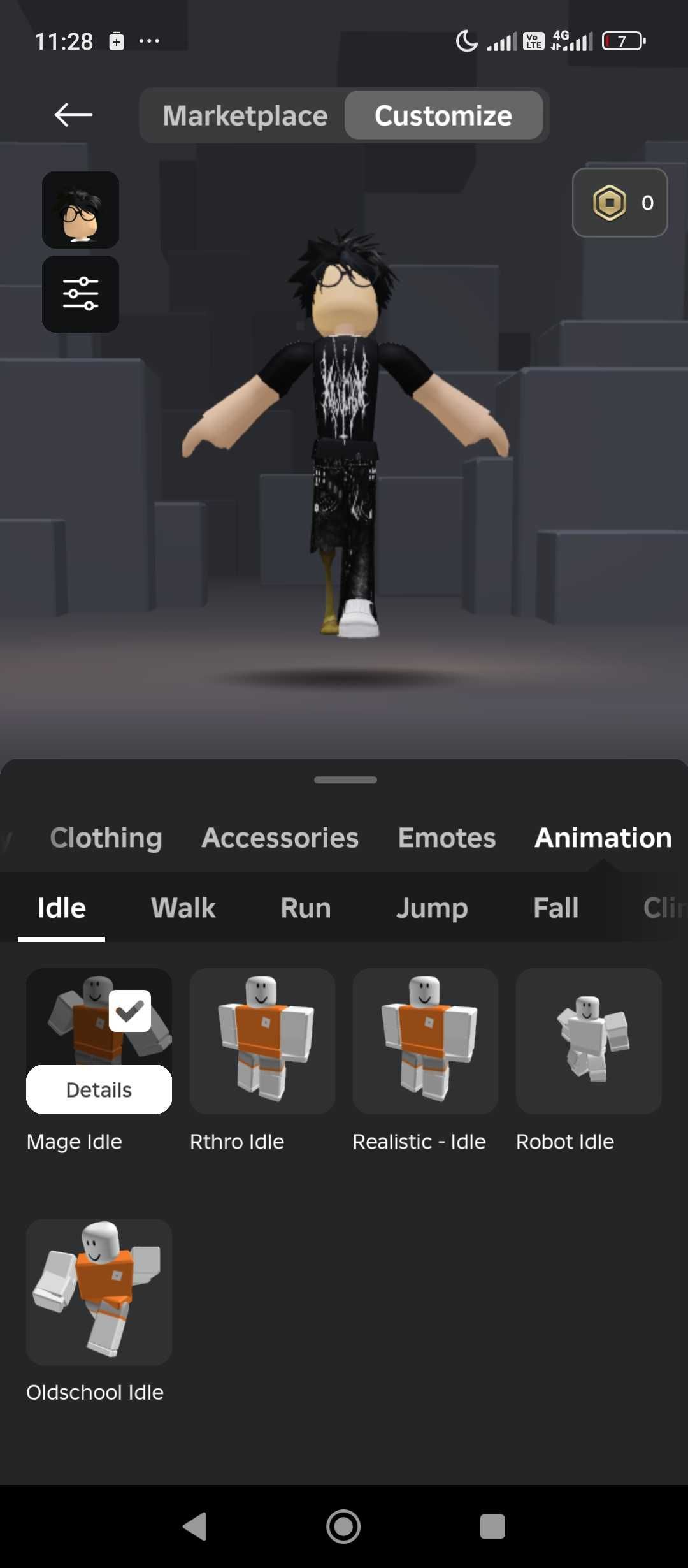Select the Customize tab
Screen dimensions: 688x1568
pyautogui.click(x=443, y=116)
